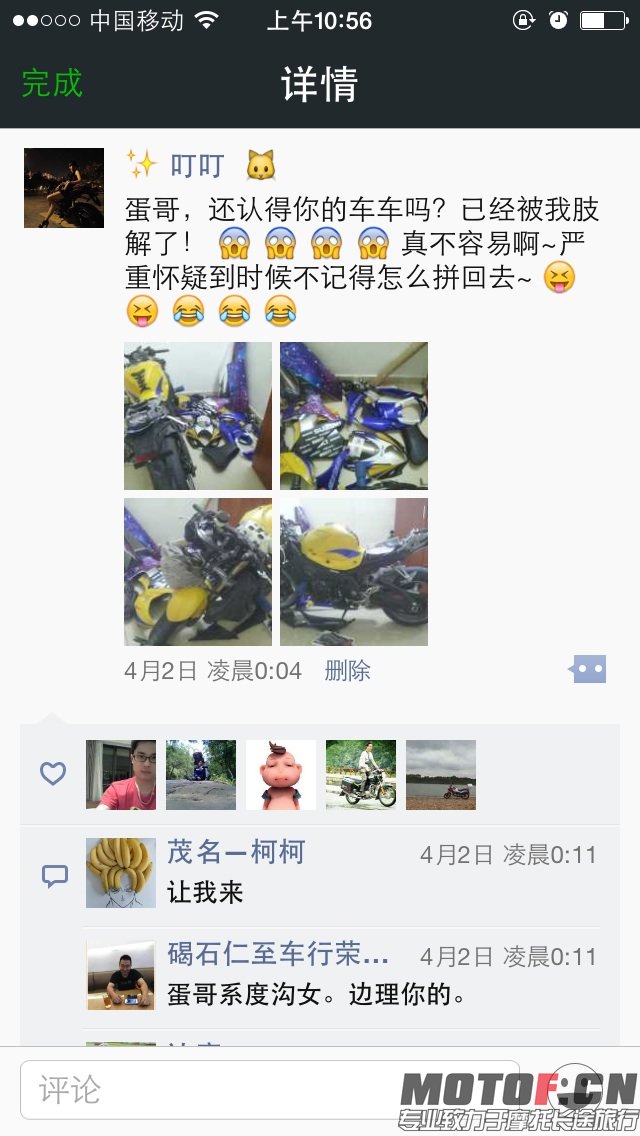Image resolution: width=640 pixels, height=1136 pixels.
Task: Delete this post via 删除
Action: 347,671
